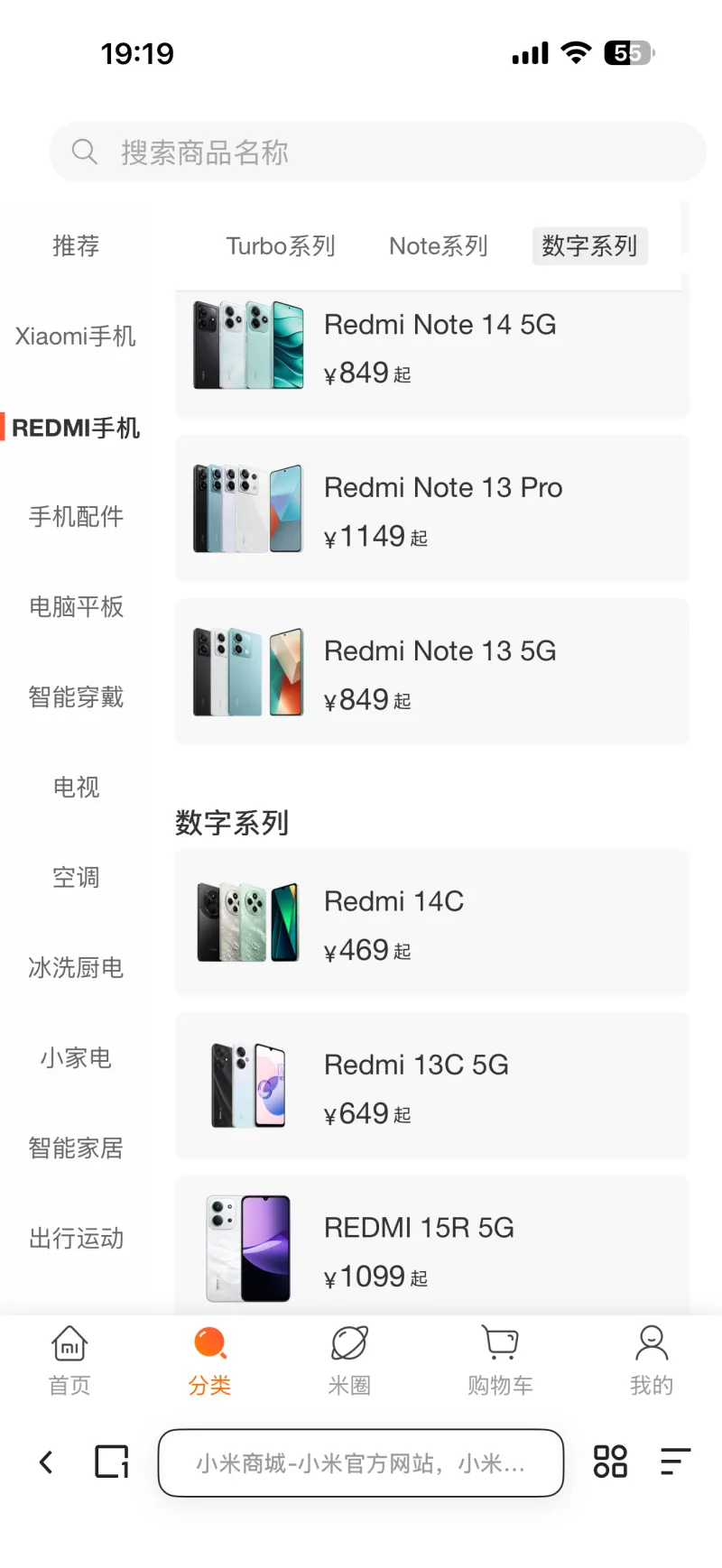Open the 购物车 shopping cart tab
Viewport: 722px width, 1568px height.
[x=500, y=1360]
